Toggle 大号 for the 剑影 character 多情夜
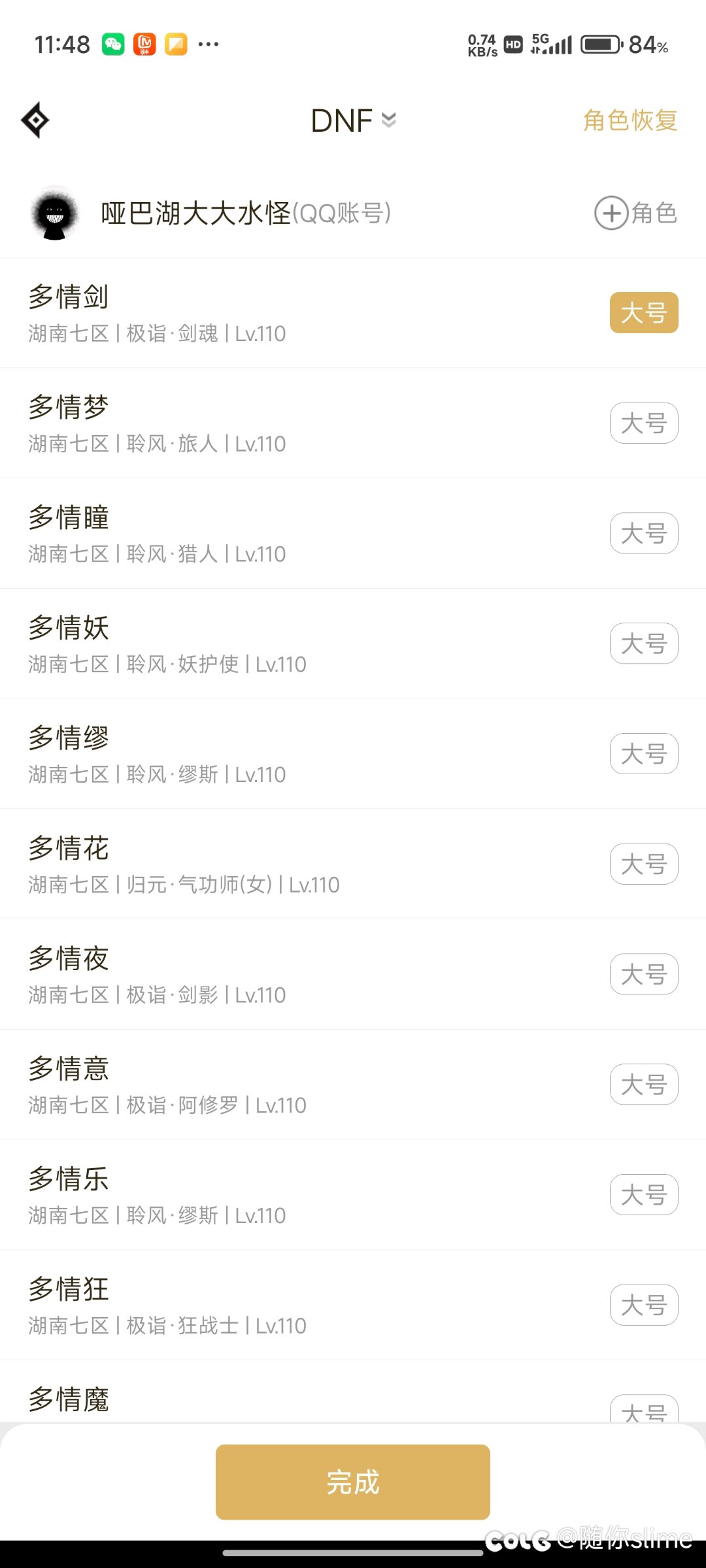The width and height of the screenshot is (706, 1568). [643, 974]
